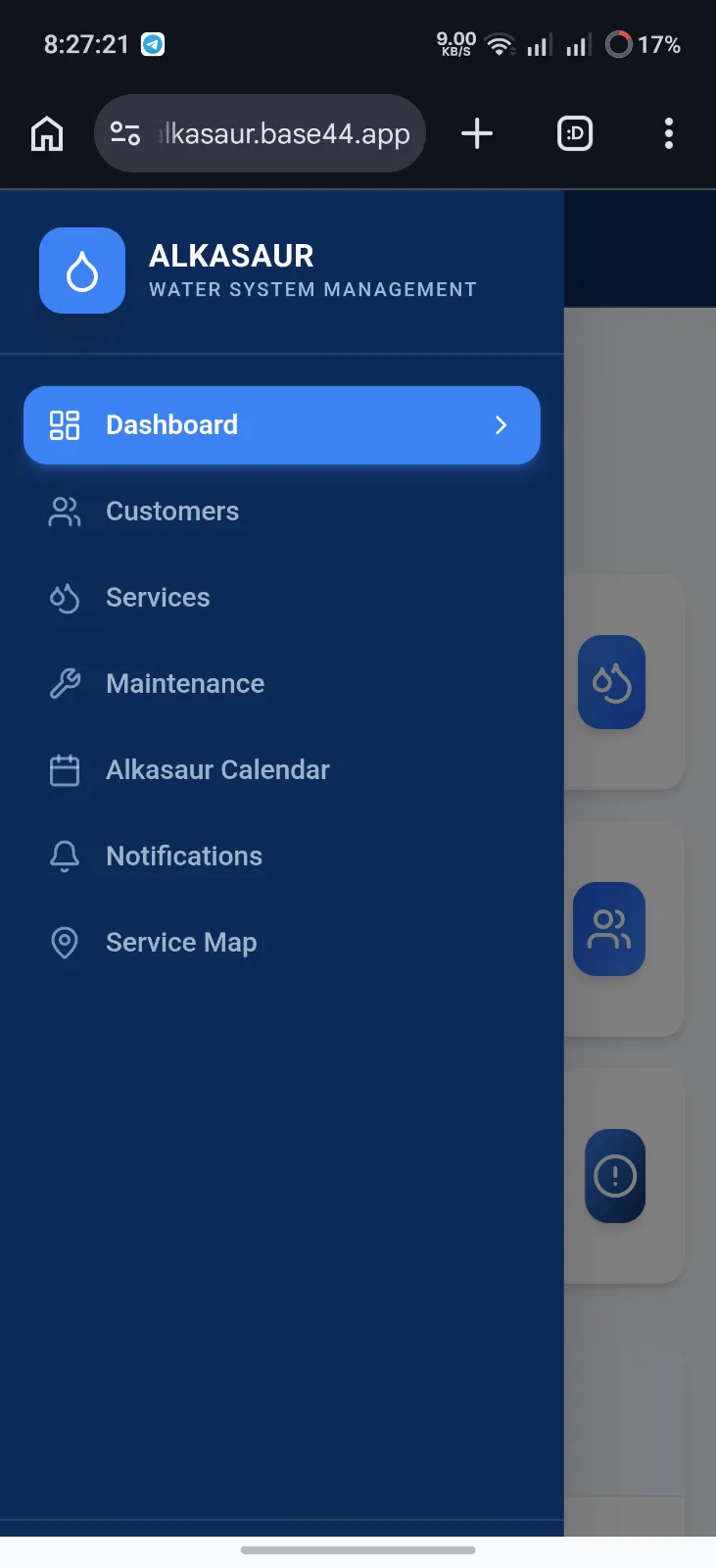The height and width of the screenshot is (1568, 716).
Task: Open the browser overflow menu
Action: tap(669, 133)
